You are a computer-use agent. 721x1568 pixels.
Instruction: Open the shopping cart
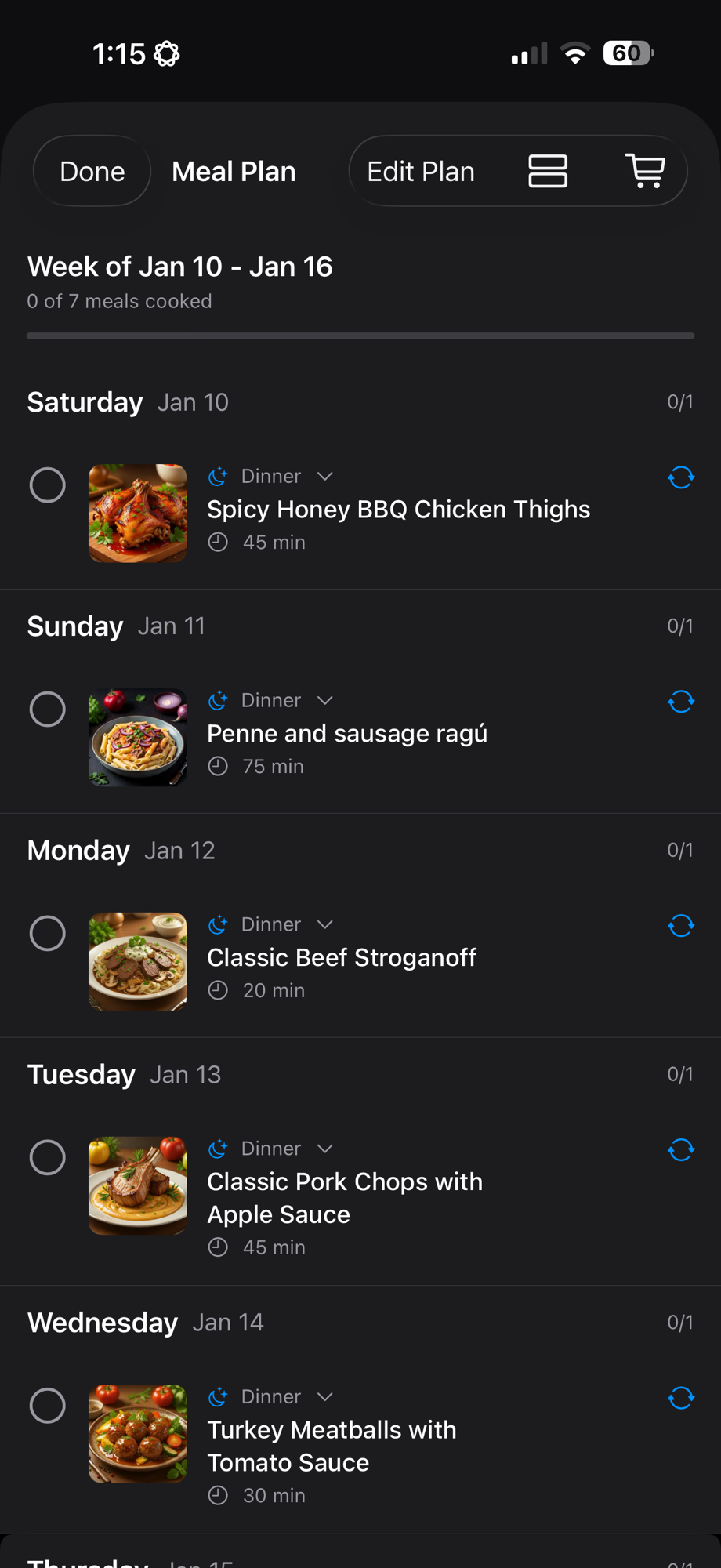tap(645, 172)
